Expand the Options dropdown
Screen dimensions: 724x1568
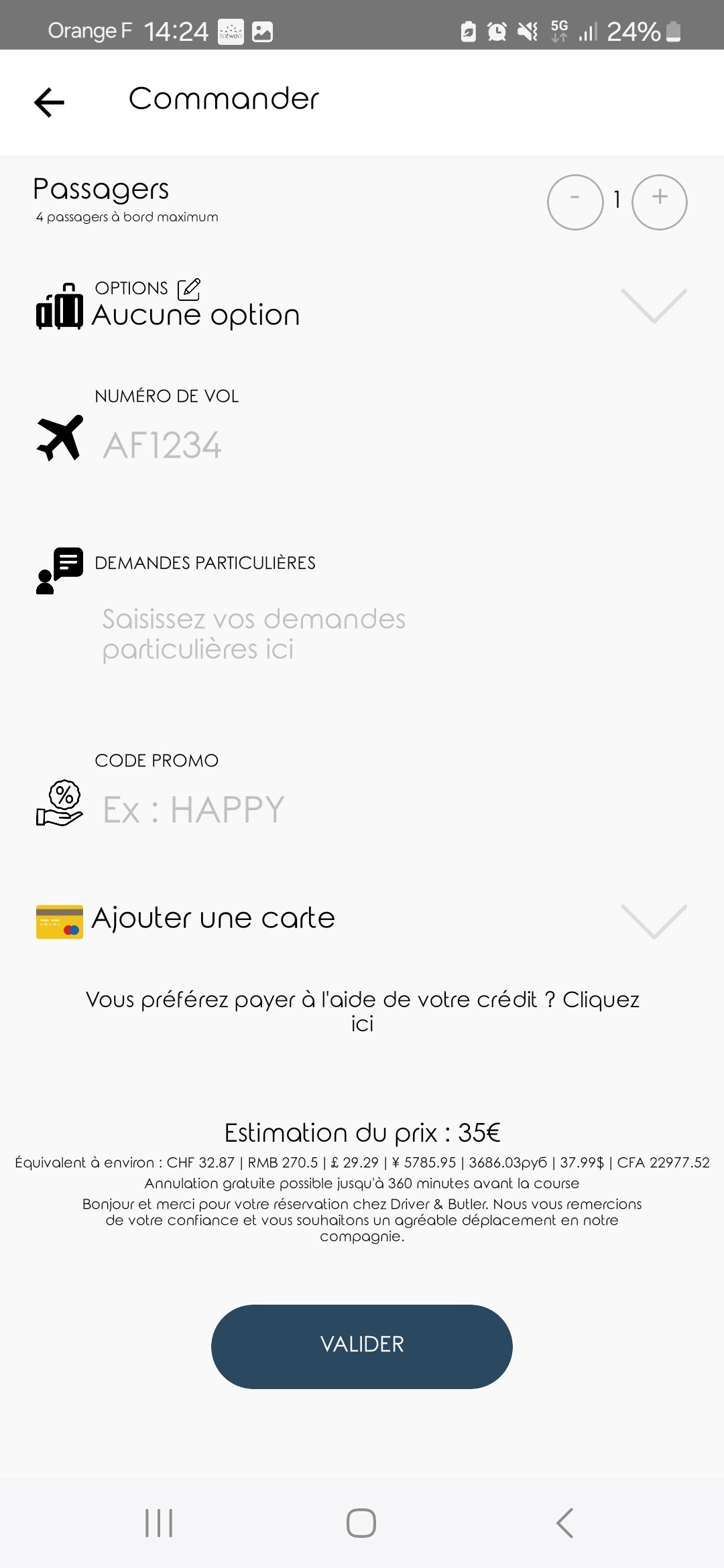click(x=654, y=306)
